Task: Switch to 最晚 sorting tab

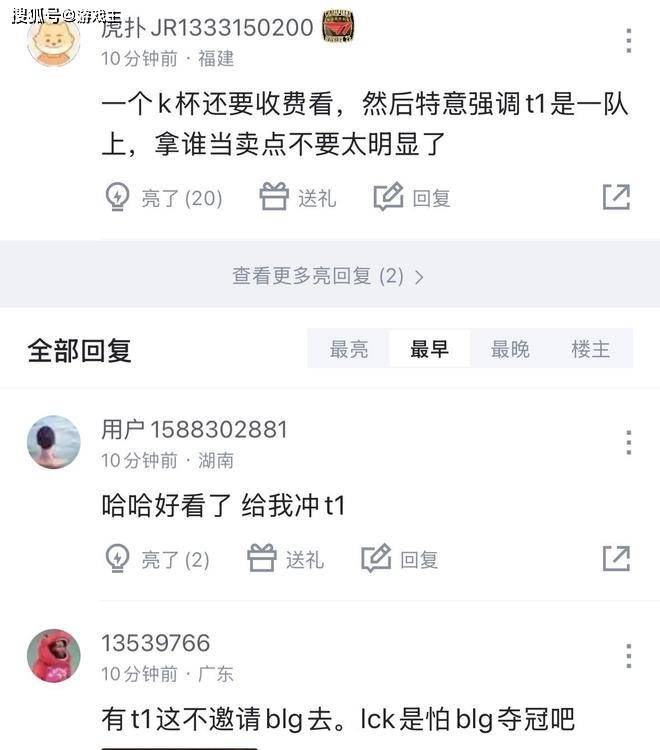Action: tap(510, 349)
